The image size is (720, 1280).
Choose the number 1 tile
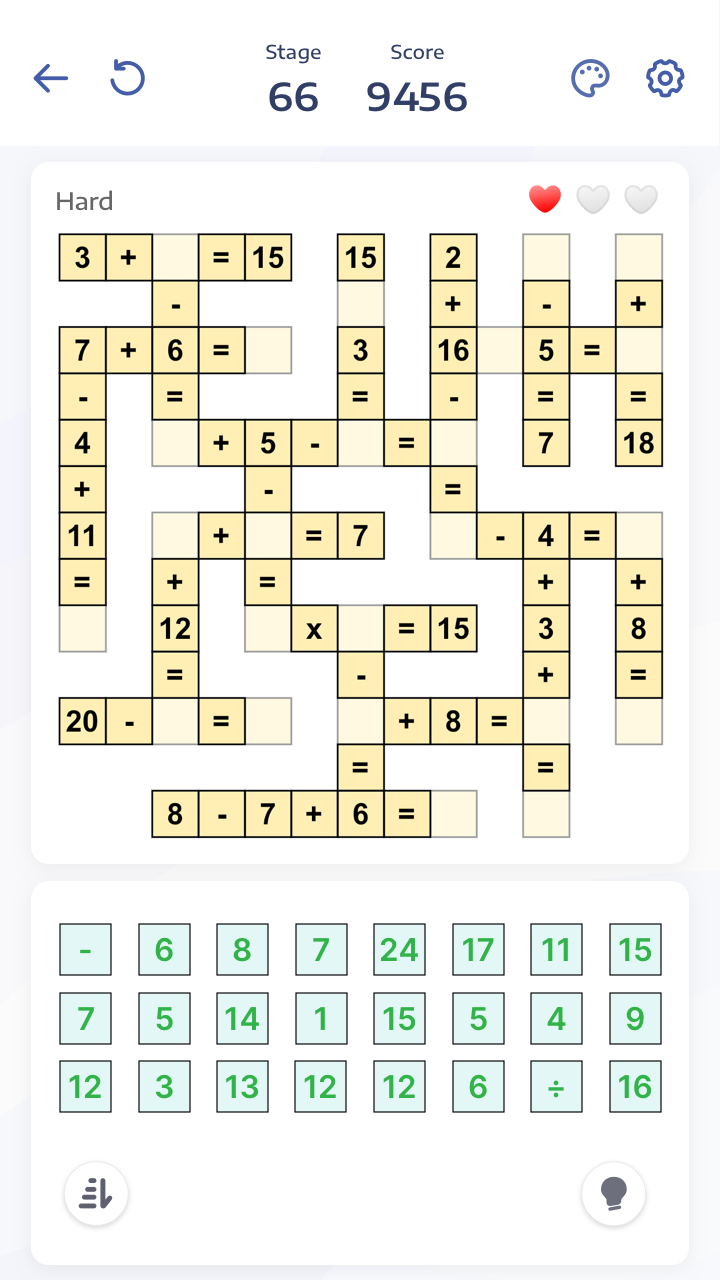pyautogui.click(x=320, y=1018)
